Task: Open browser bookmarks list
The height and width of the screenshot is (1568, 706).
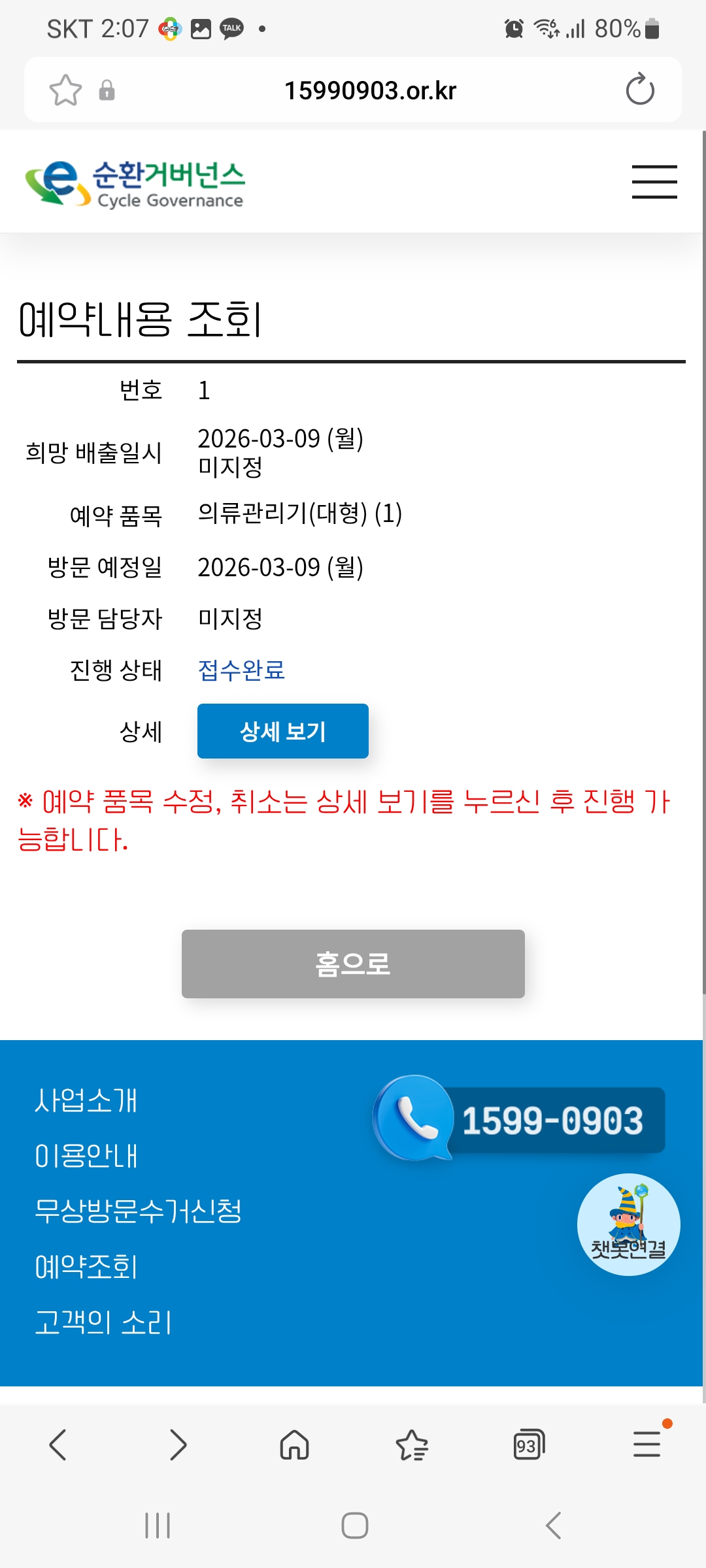Action: (x=412, y=1445)
